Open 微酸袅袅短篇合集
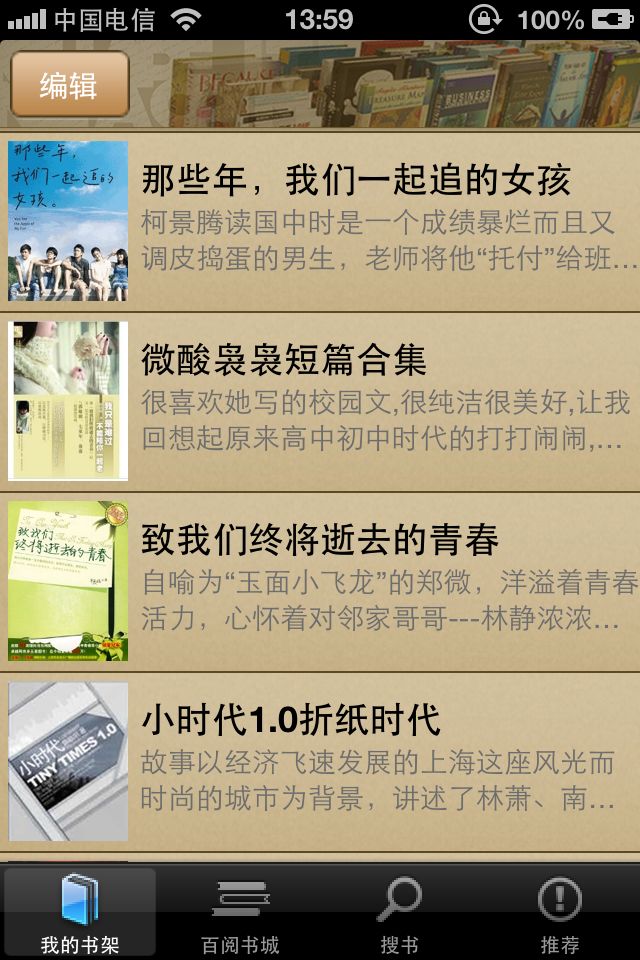This screenshot has height=960, width=640. coord(320,402)
